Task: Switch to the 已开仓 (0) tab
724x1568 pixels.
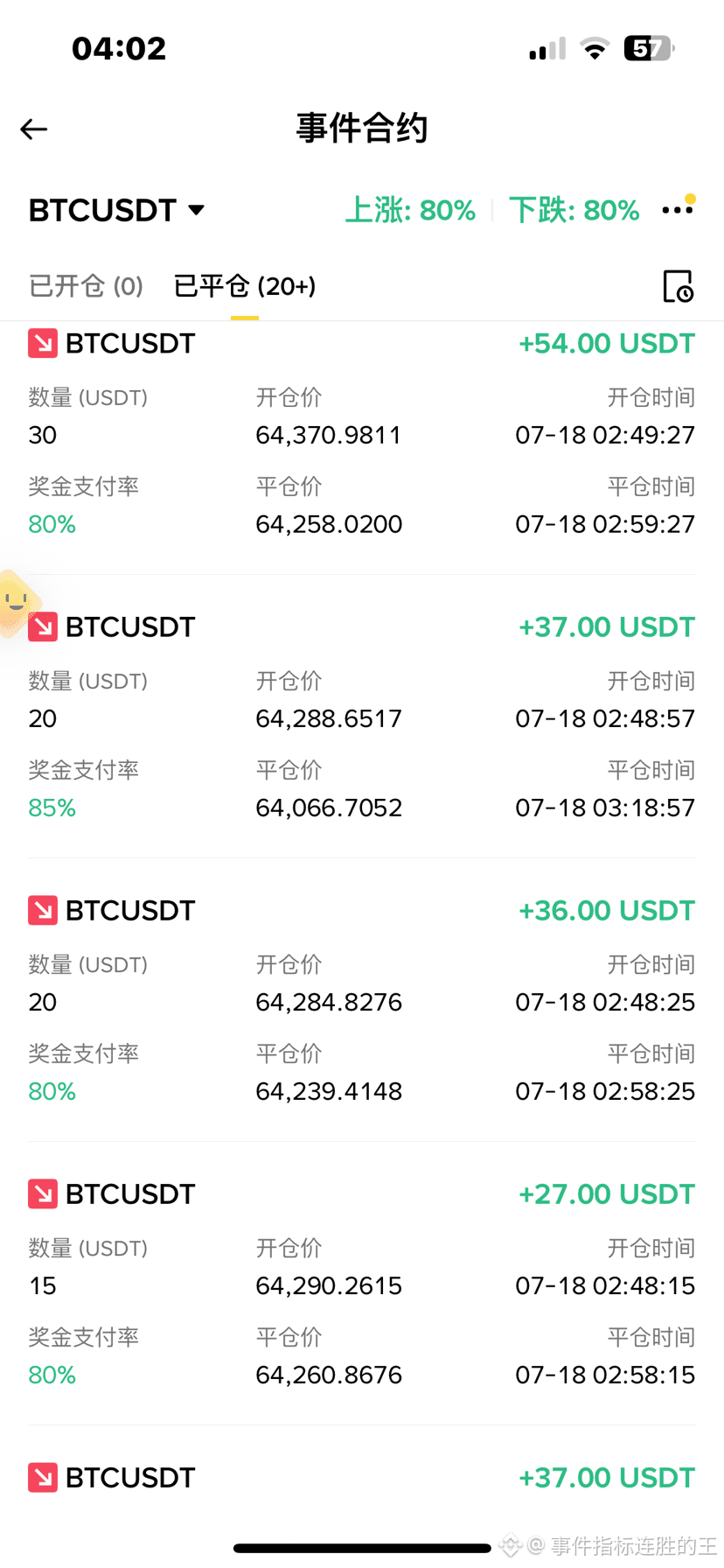Action: point(86,286)
